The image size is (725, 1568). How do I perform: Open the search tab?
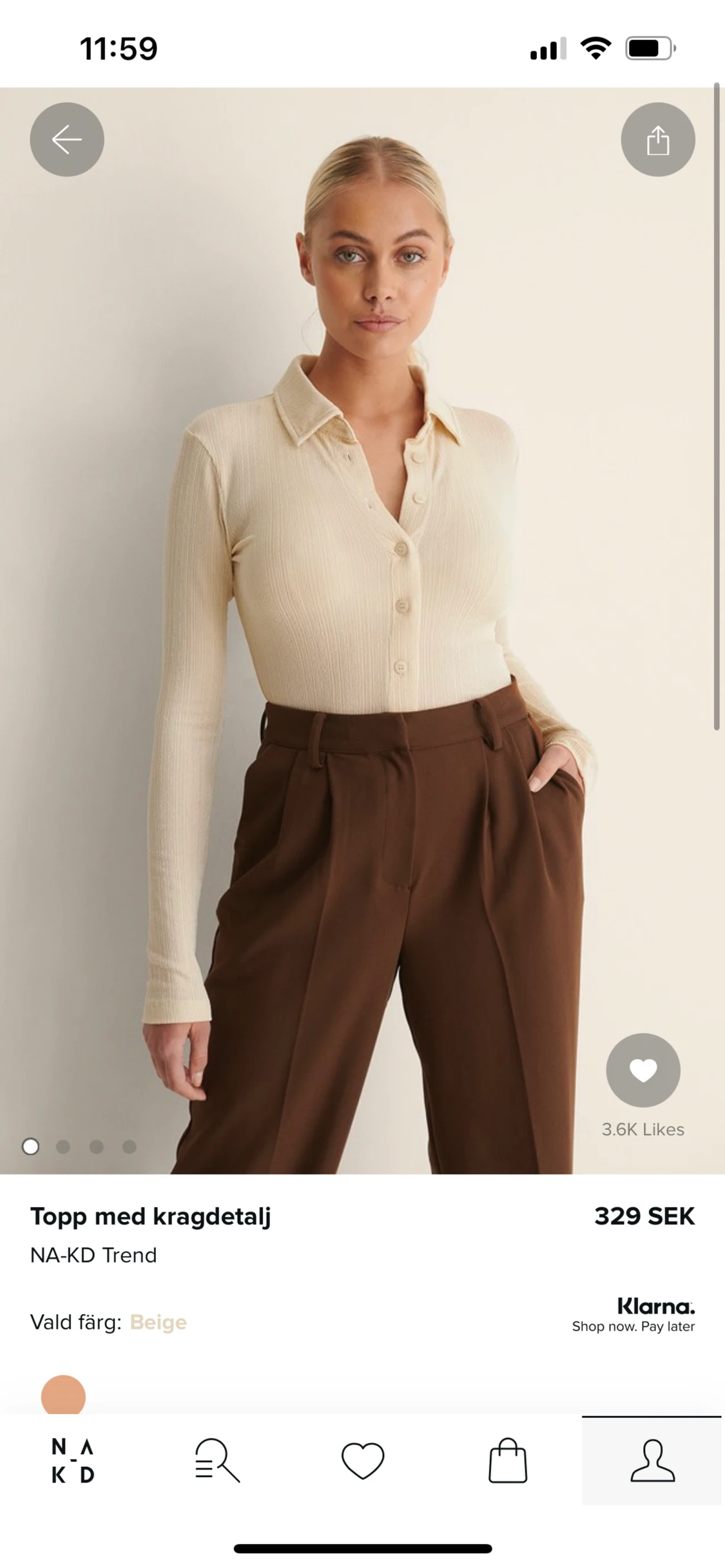218,1460
